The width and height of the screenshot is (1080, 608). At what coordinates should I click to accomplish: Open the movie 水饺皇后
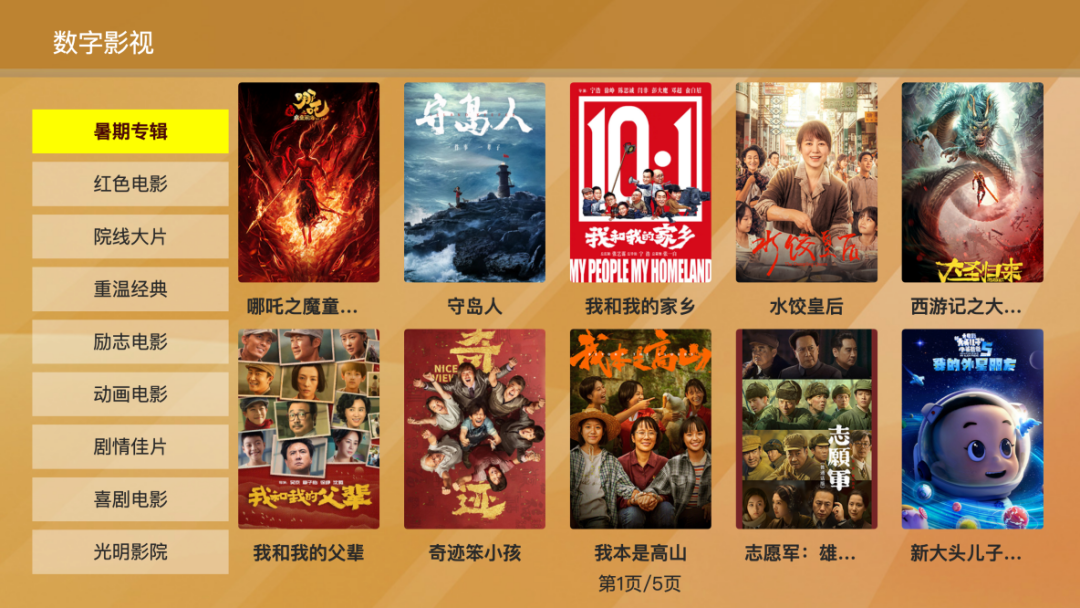806,183
